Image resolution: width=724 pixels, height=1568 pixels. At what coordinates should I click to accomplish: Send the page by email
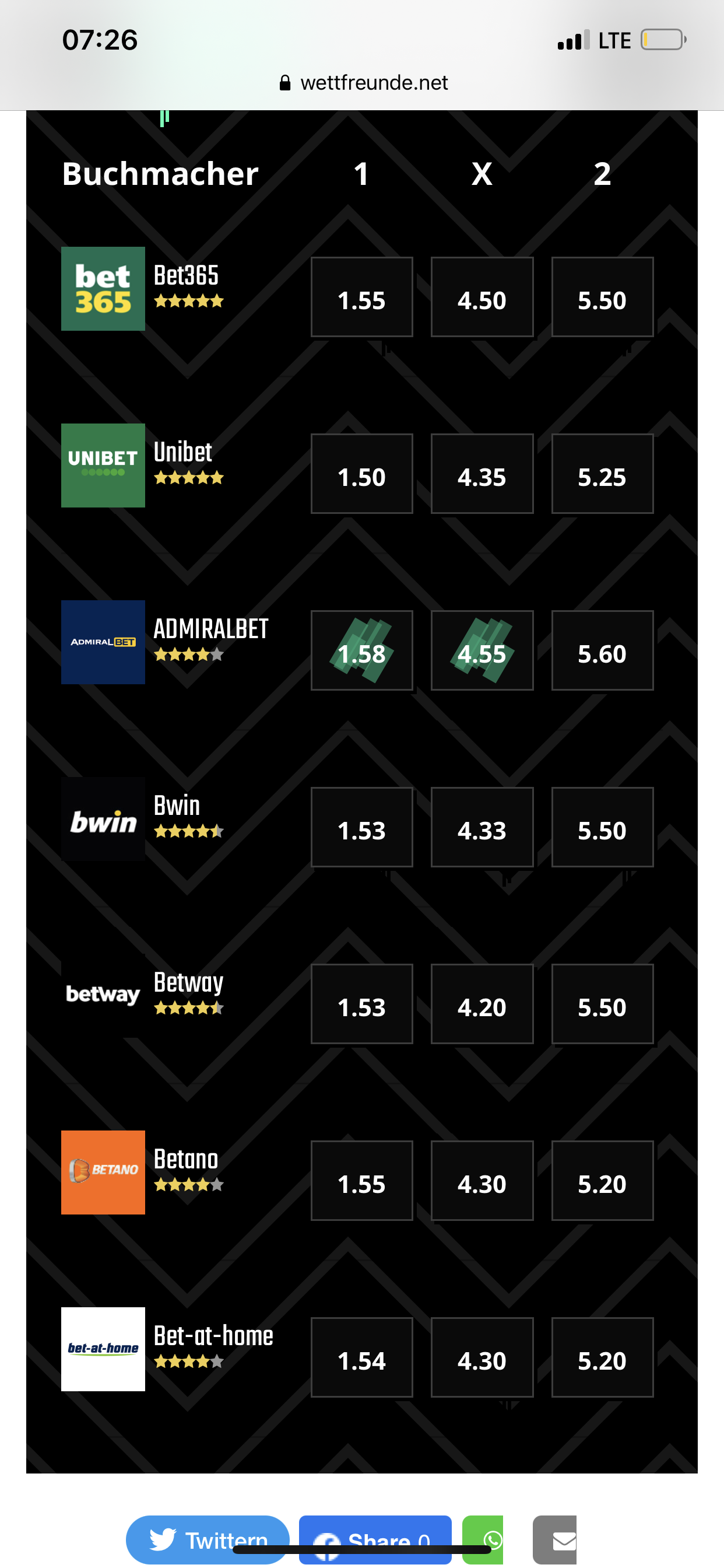pyautogui.click(x=554, y=1539)
